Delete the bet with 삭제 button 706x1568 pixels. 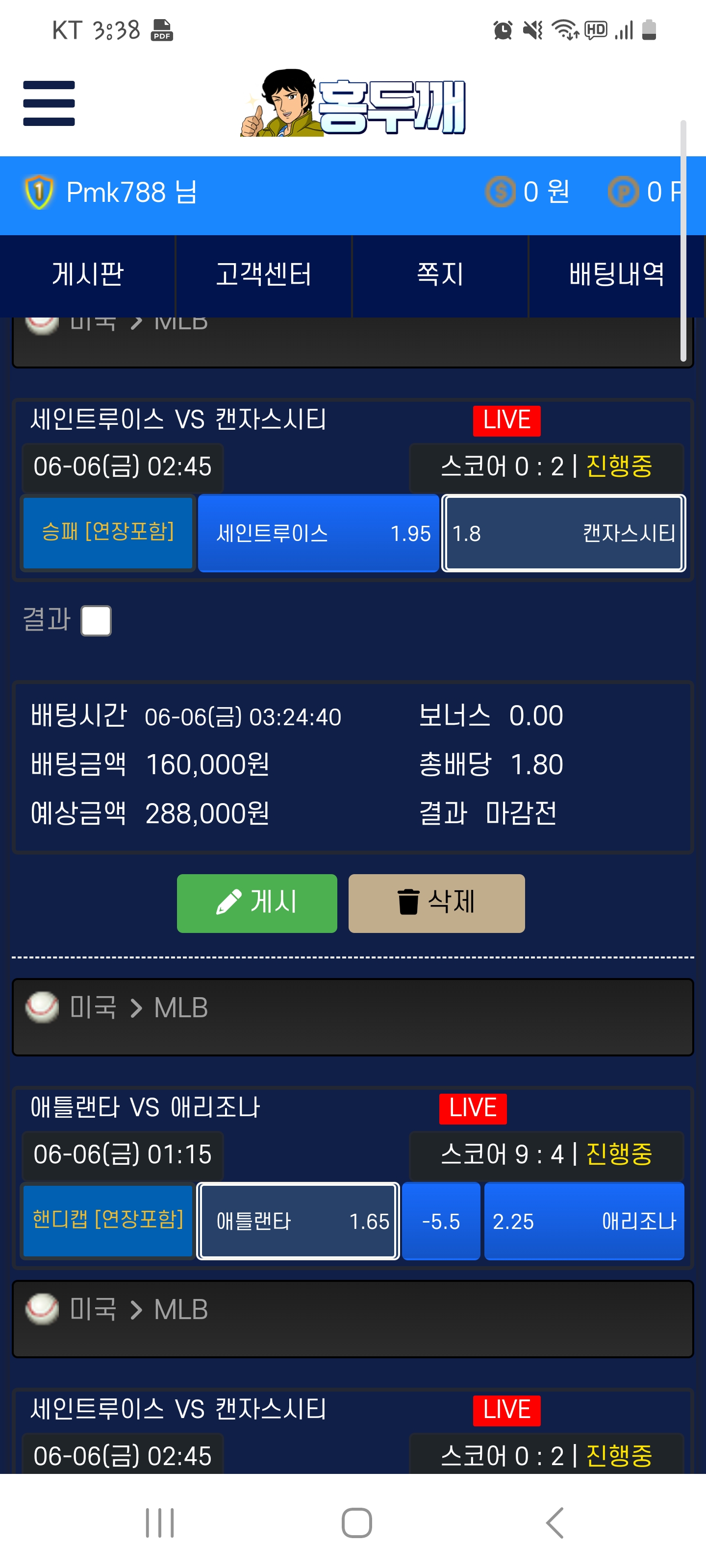tap(436, 903)
